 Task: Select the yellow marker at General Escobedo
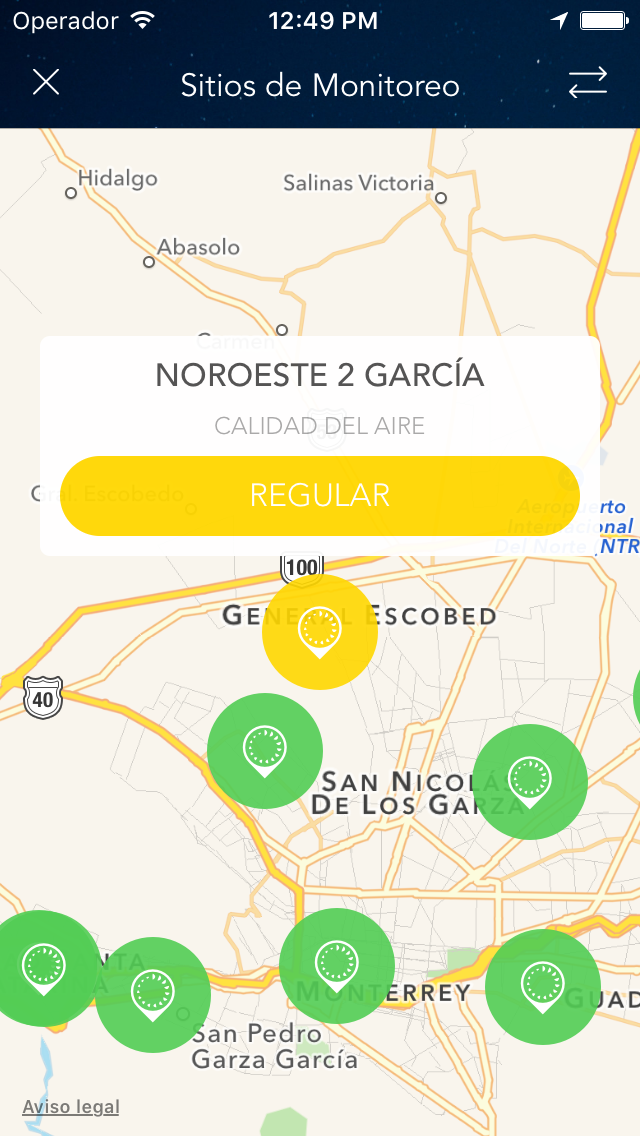pyautogui.click(x=320, y=632)
